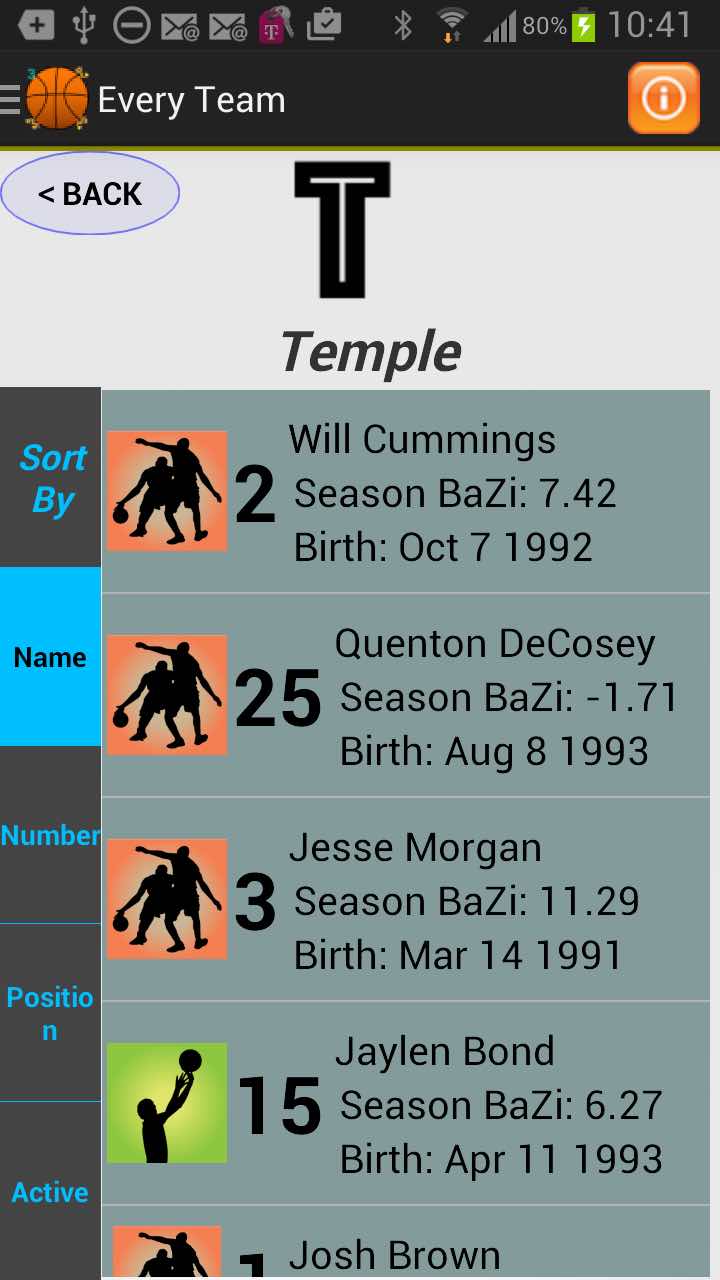Open the orange info button

point(663,98)
